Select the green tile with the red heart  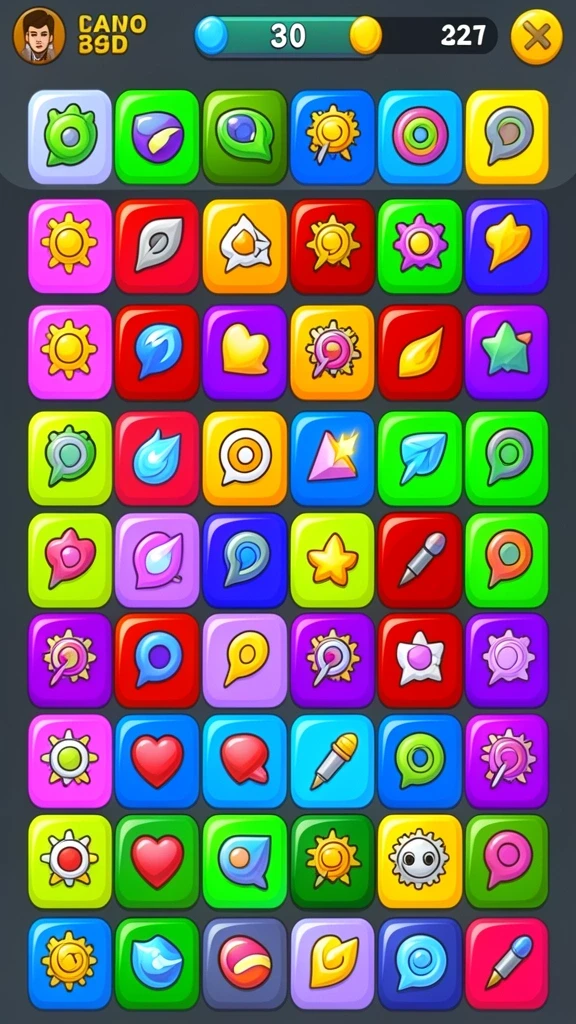(157, 861)
